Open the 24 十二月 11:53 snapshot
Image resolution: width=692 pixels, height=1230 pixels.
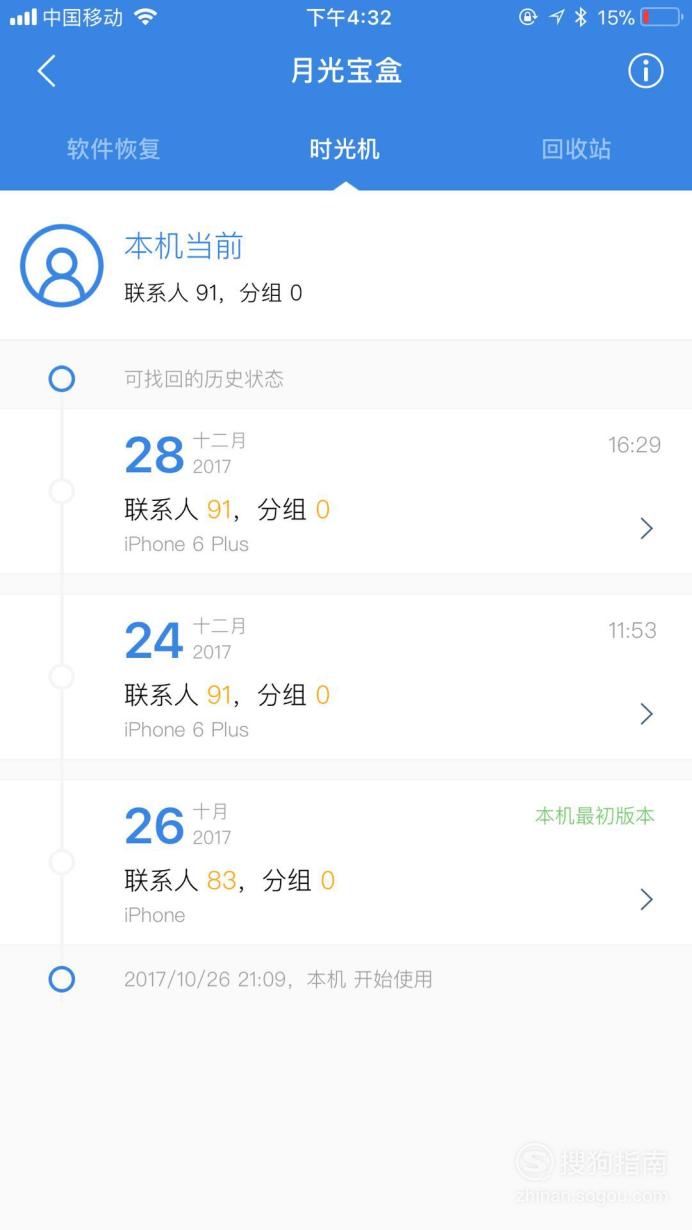coord(346,677)
